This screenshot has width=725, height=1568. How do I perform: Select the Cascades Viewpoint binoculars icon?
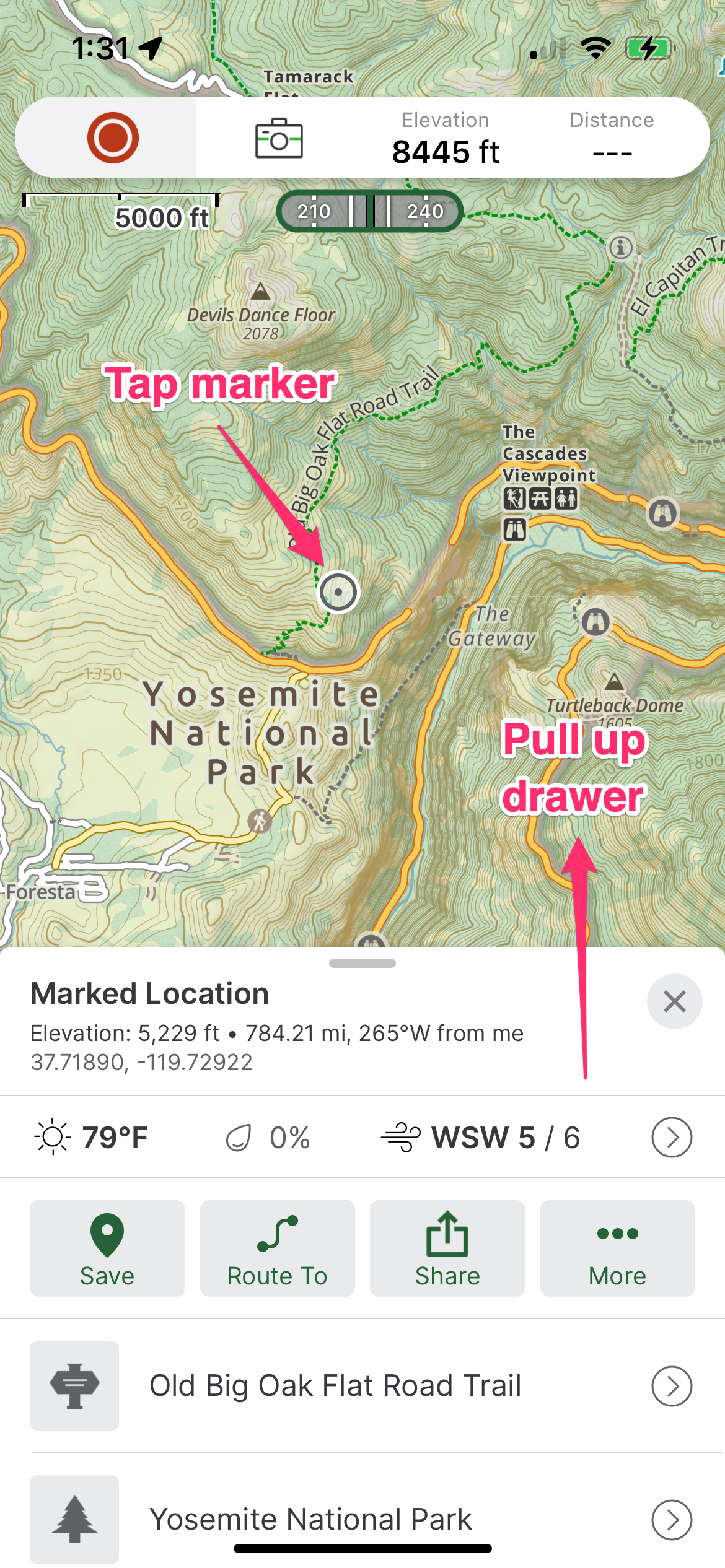[515, 529]
